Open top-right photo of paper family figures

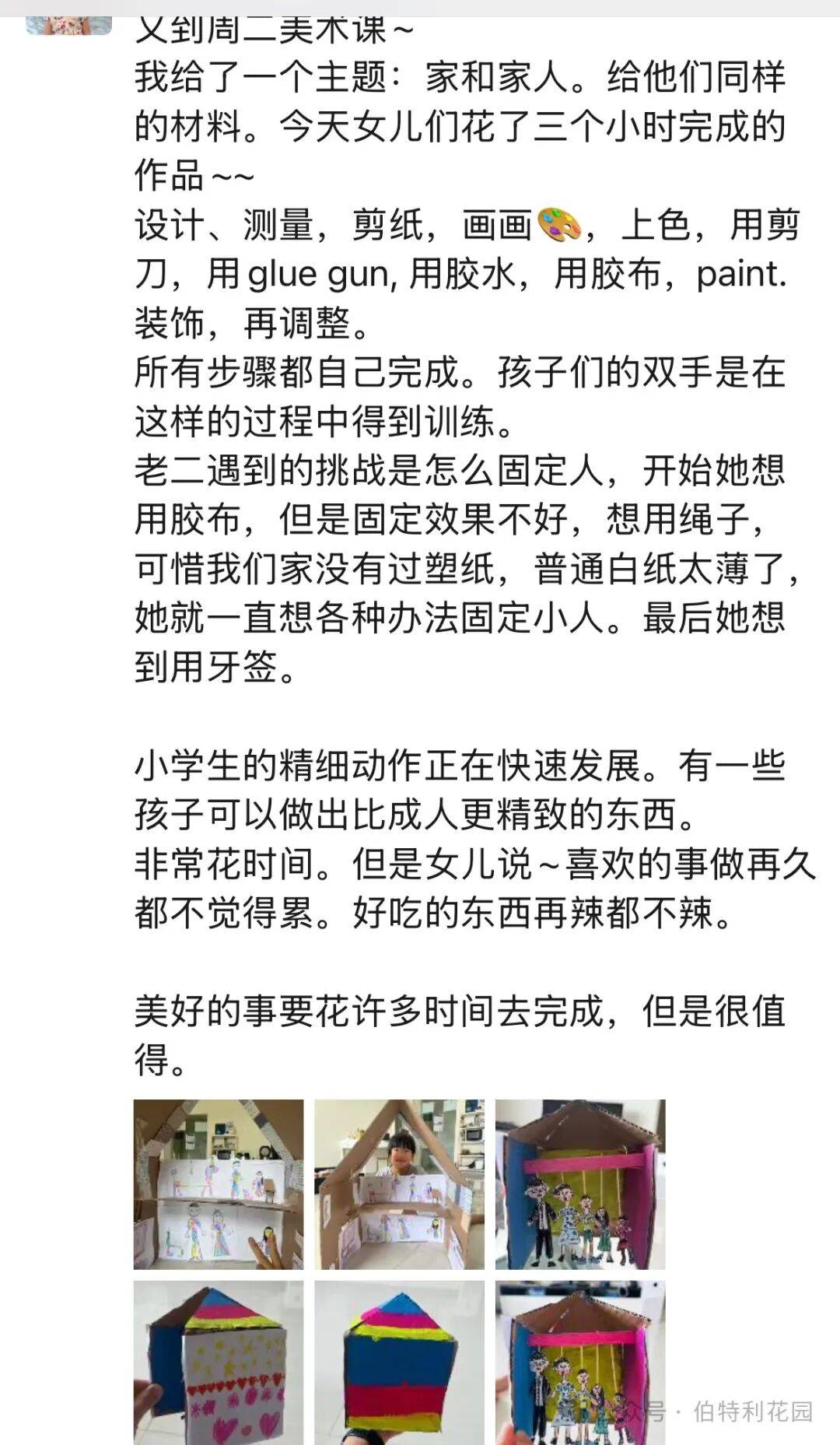(580, 1184)
